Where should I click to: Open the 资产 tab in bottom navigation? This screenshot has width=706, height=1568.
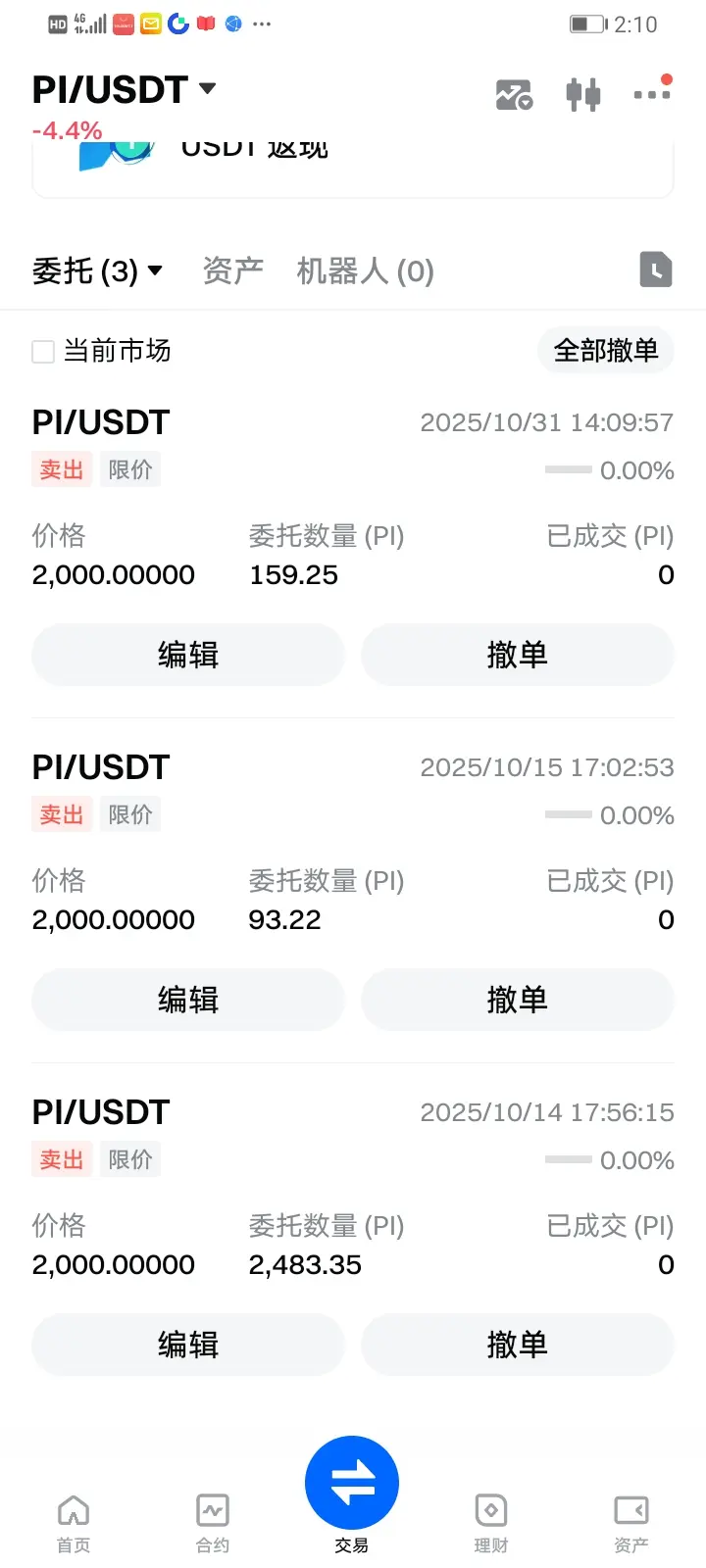630,1522
